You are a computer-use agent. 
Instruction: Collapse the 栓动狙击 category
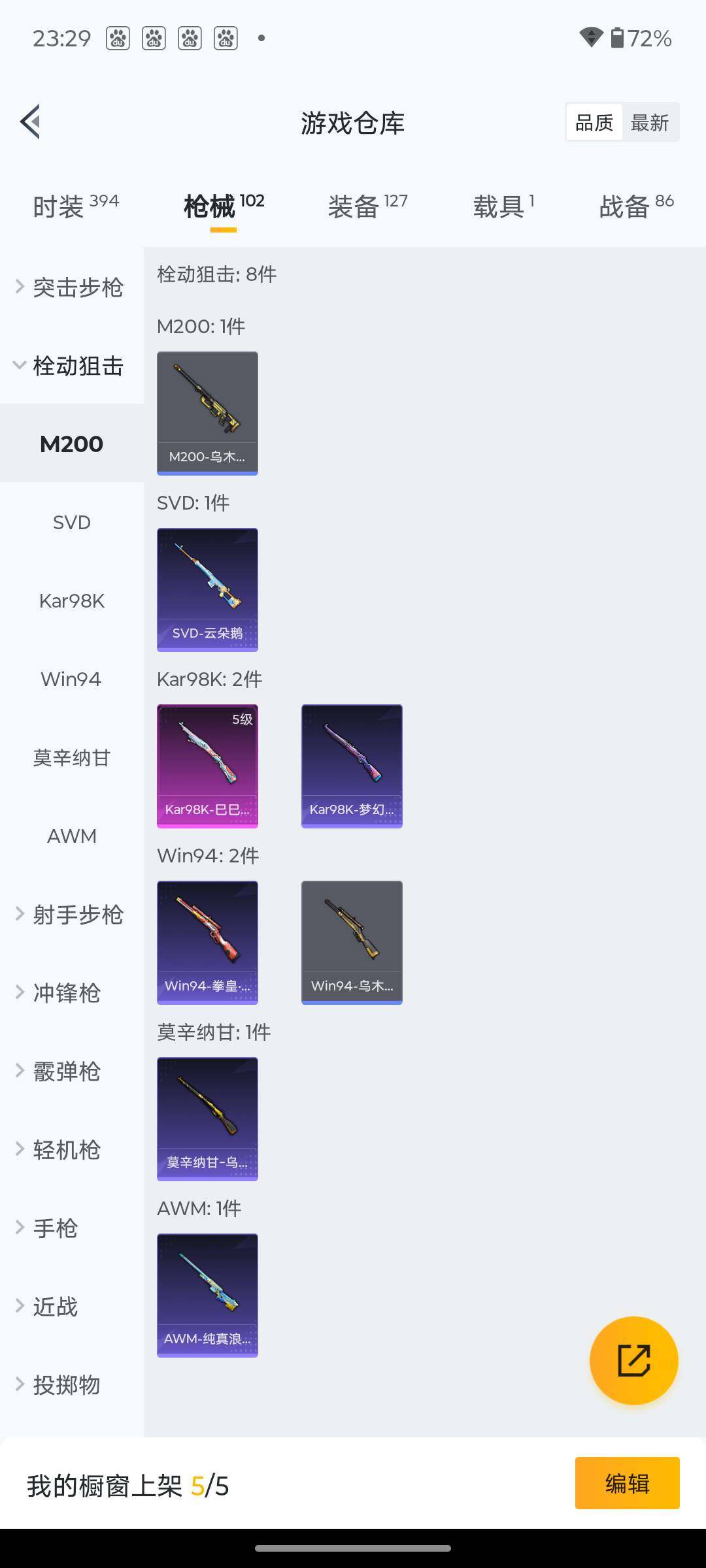(71, 365)
